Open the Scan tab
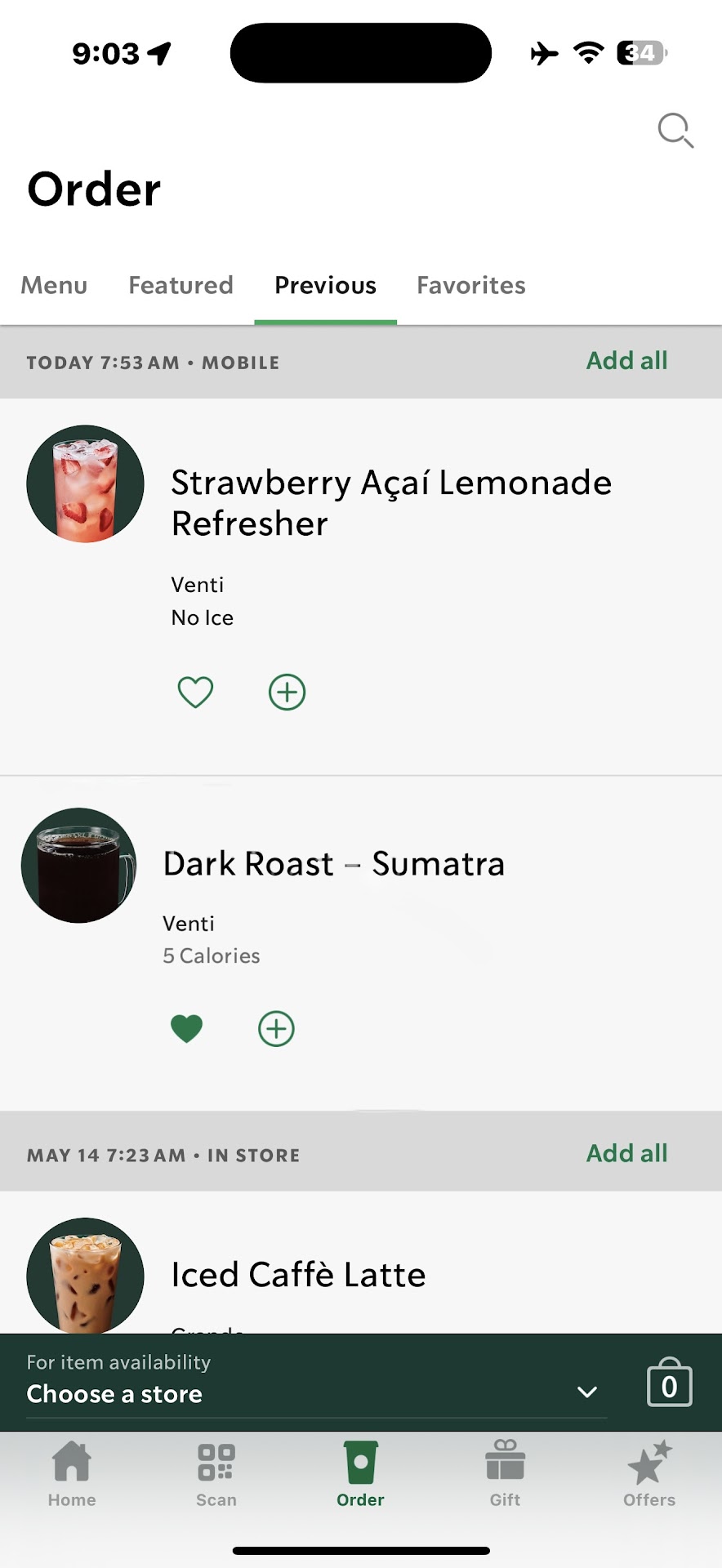Viewport: 722px width, 1568px height. click(x=216, y=1475)
